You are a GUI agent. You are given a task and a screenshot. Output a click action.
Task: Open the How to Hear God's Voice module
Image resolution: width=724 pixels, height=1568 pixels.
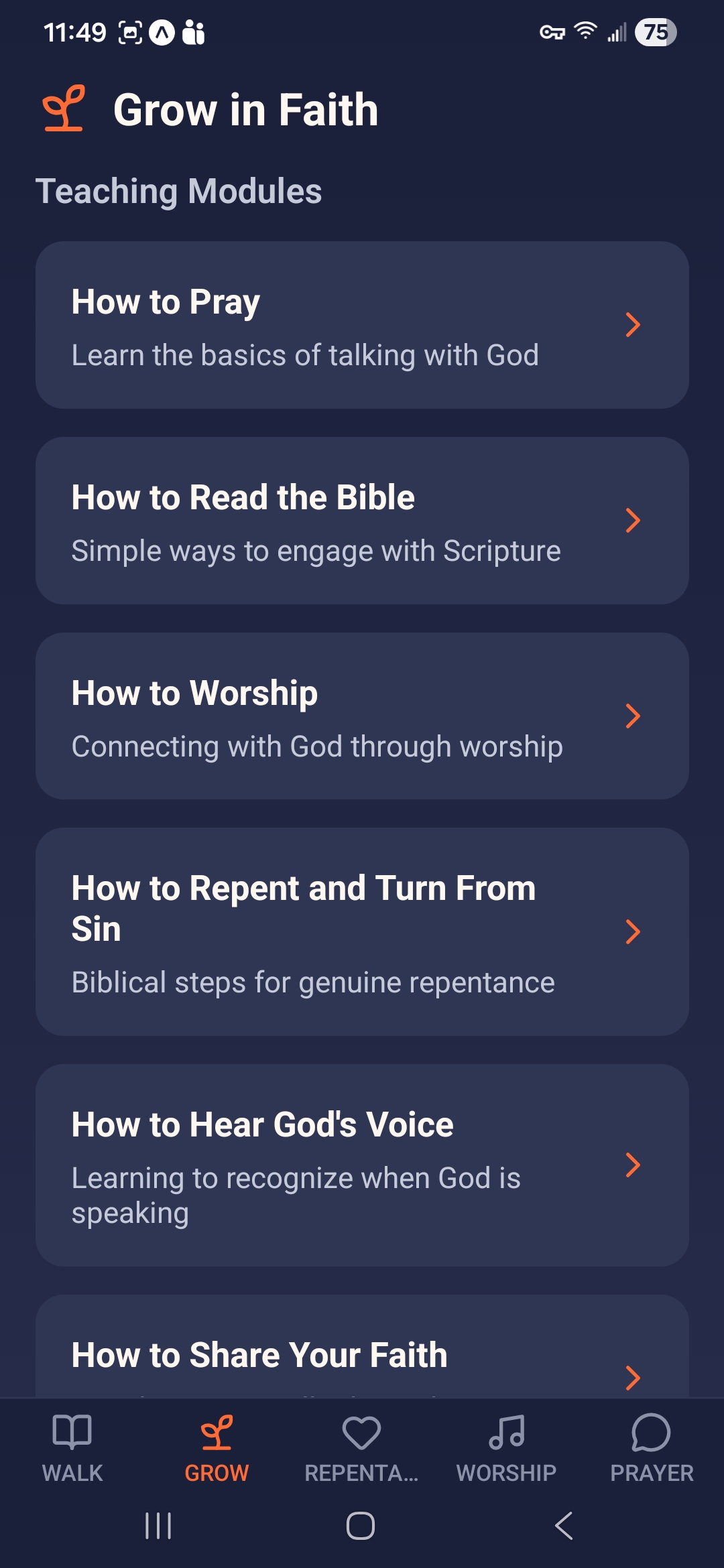(362, 1165)
